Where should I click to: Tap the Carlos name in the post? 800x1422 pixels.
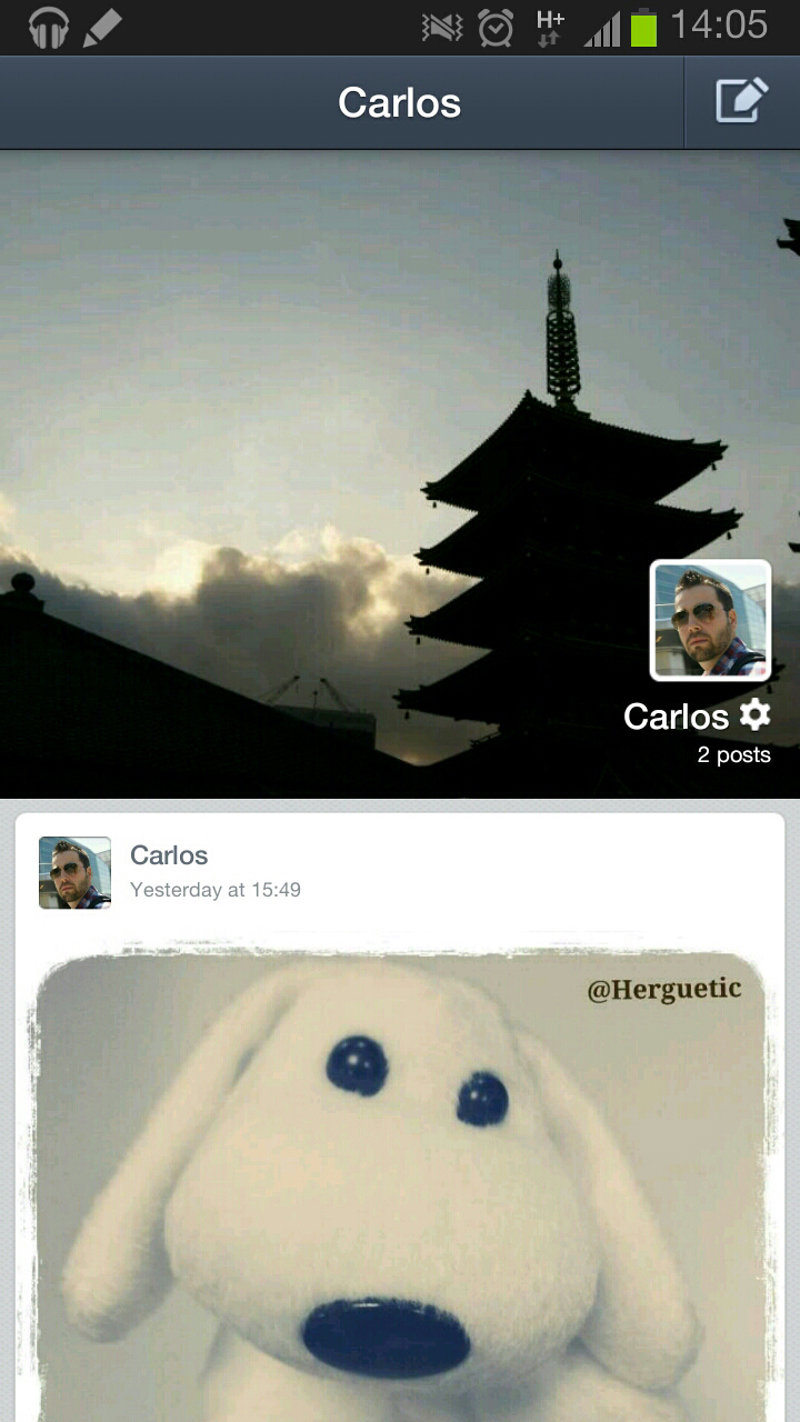(169, 855)
